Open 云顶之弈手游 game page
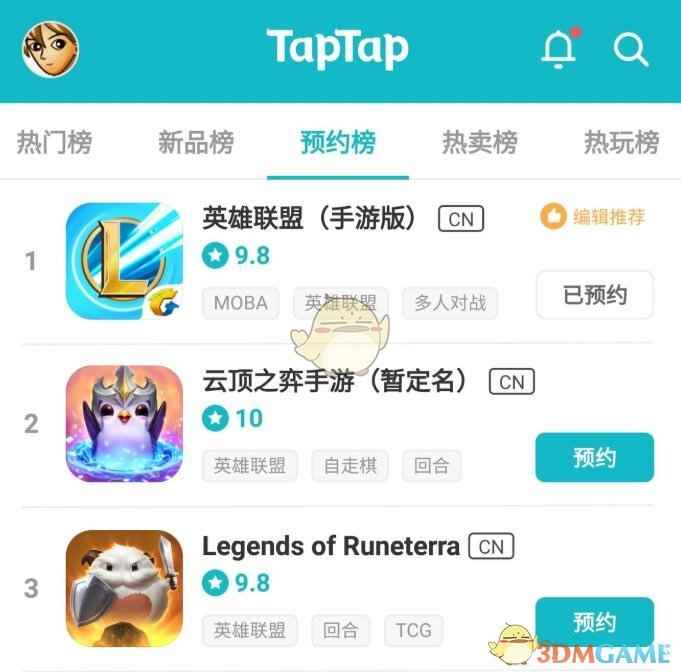This screenshot has height=672, width=681. click(334, 381)
